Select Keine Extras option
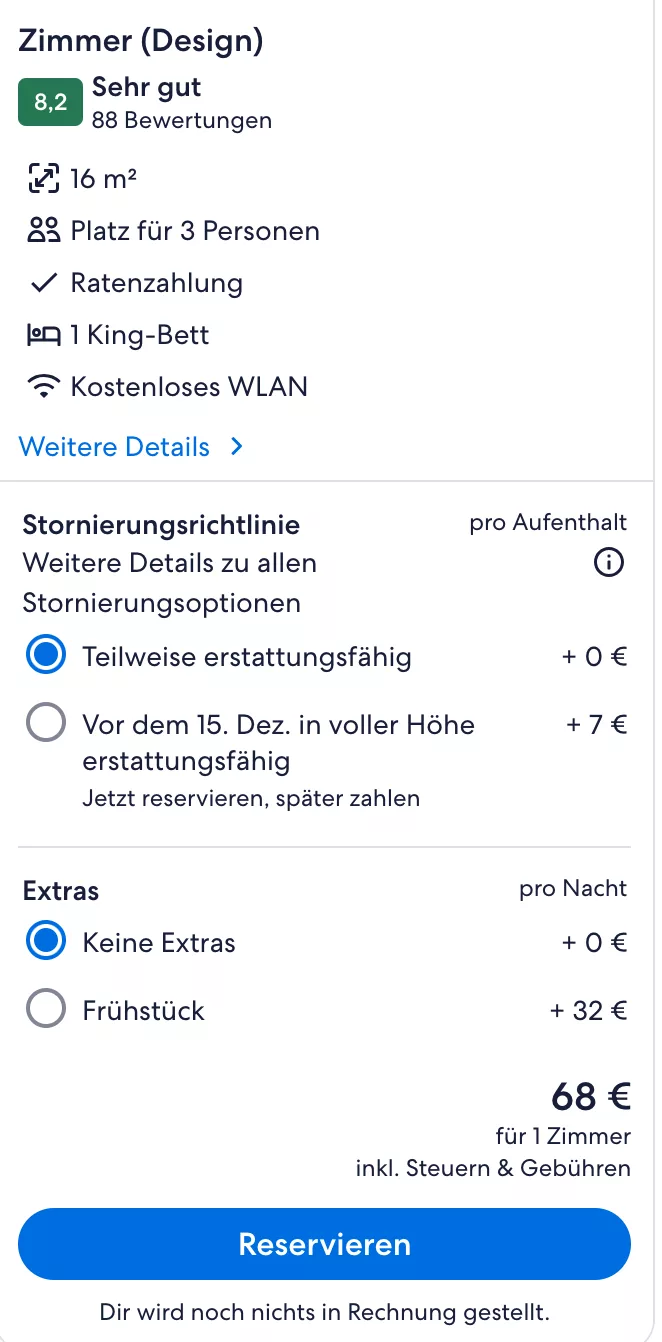The height and width of the screenshot is (1342, 662). point(46,942)
